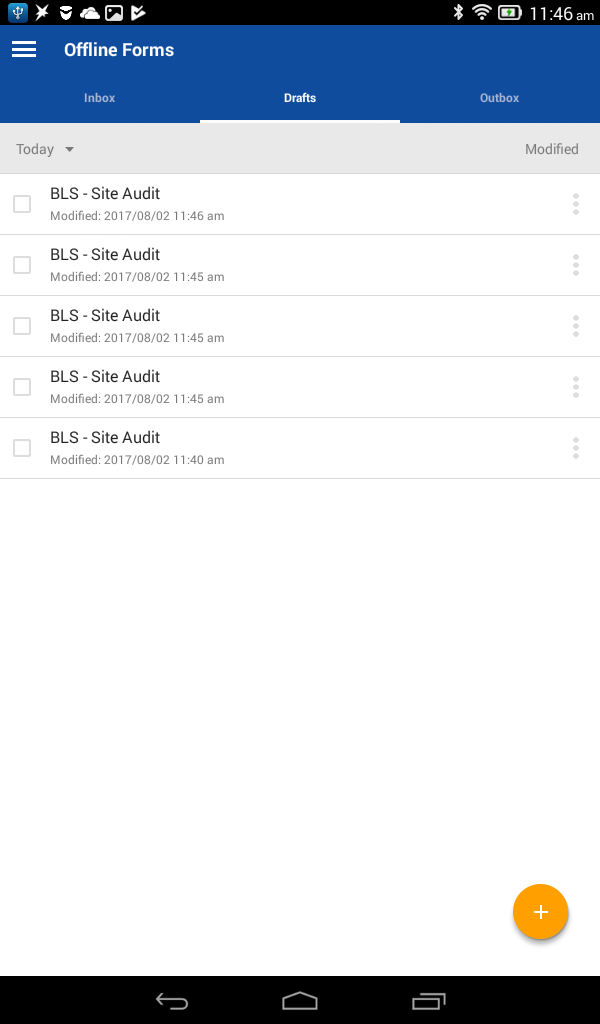The image size is (600, 1024).
Task: Show more options for the 11:40 am draft
Action: click(576, 448)
